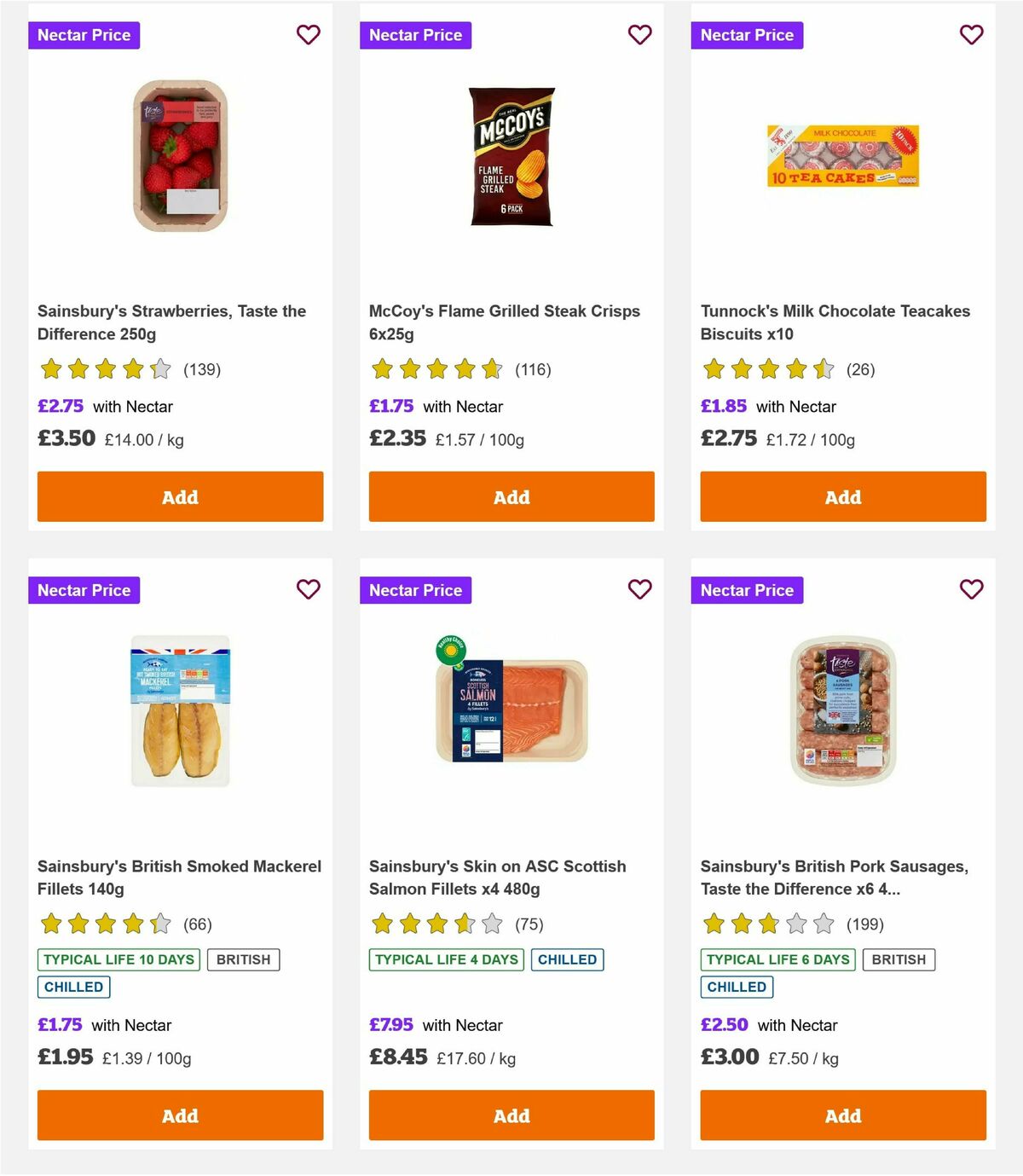Favorite the McCoy's Flame Grilled Steak Crisps
The width and height of the screenshot is (1023, 1176).
639,35
